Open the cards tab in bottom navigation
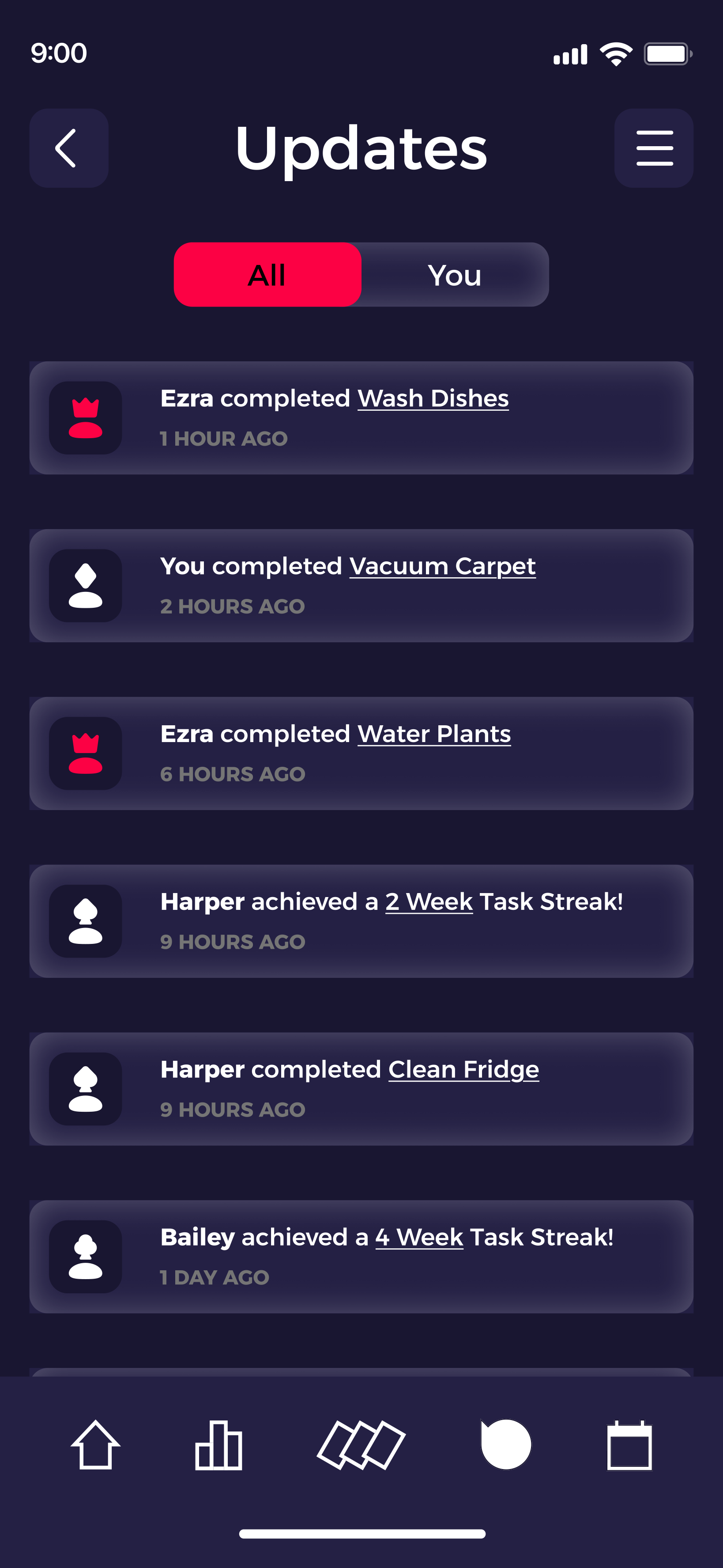 361,1445
